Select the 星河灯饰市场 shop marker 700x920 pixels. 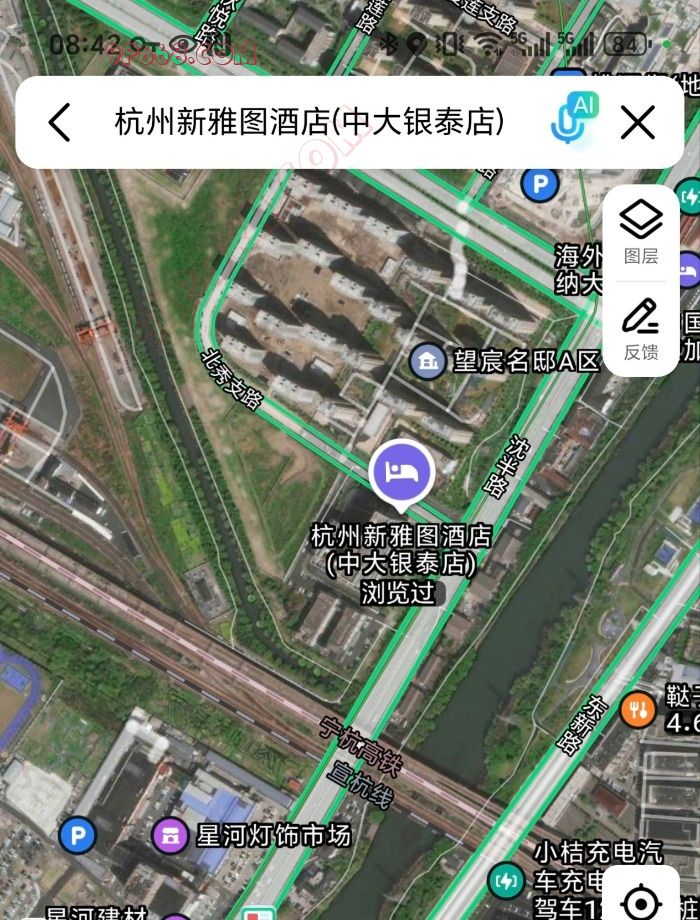click(x=172, y=835)
